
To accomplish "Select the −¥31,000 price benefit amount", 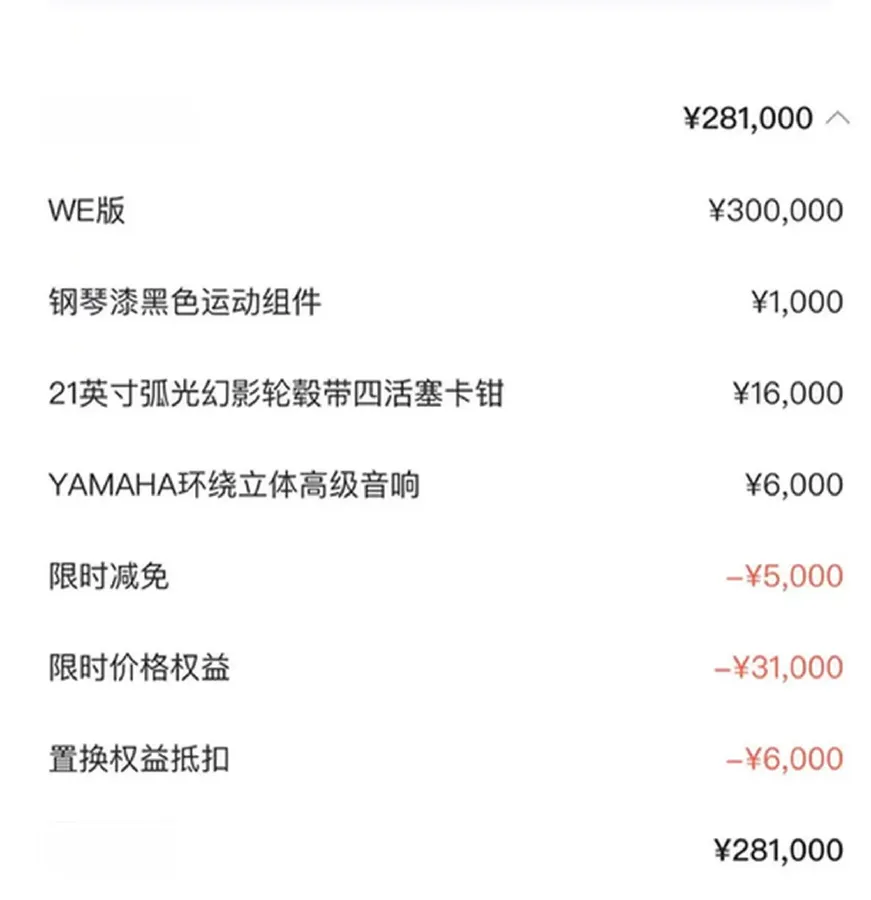I will [x=777, y=666].
